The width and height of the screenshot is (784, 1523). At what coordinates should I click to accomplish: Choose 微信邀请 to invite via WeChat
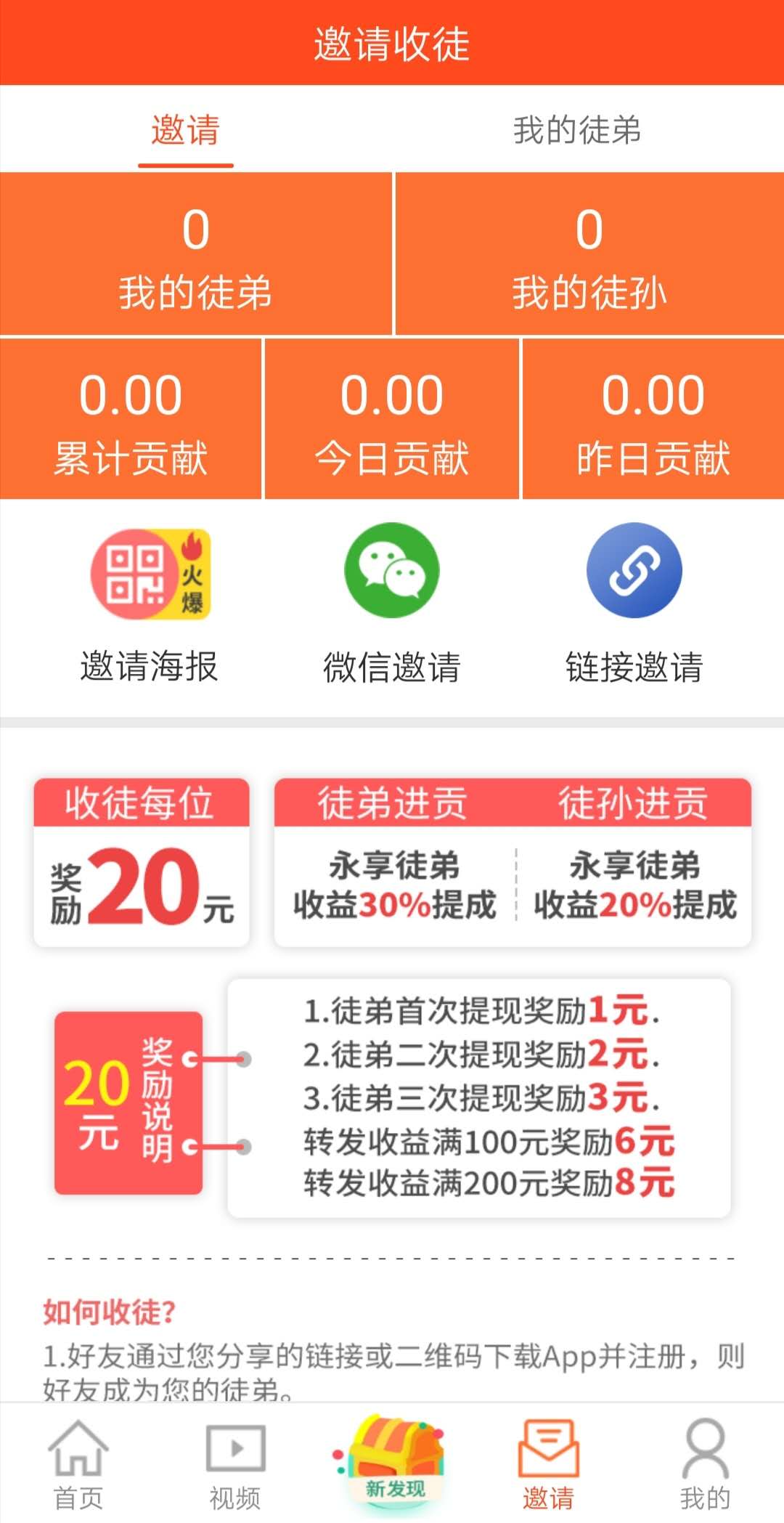pos(392,604)
